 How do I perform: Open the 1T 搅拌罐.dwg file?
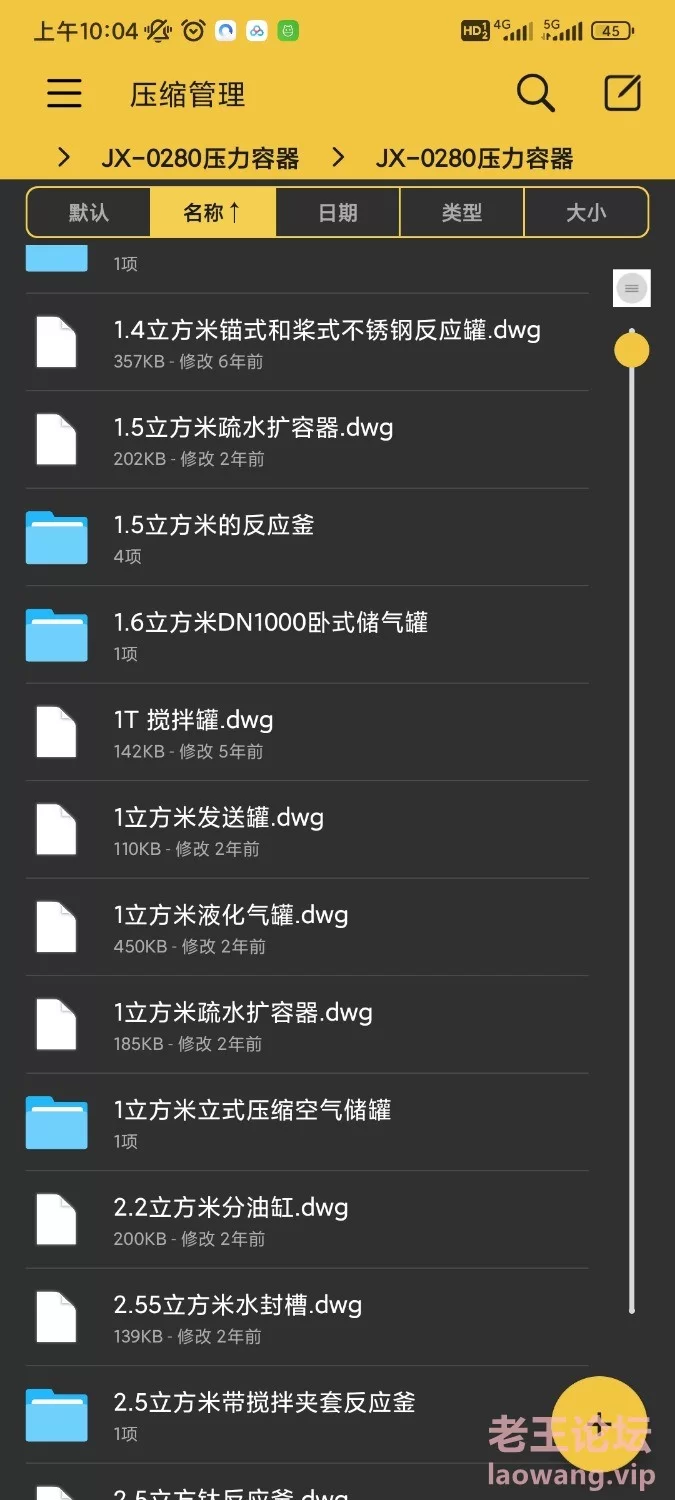tap(307, 733)
